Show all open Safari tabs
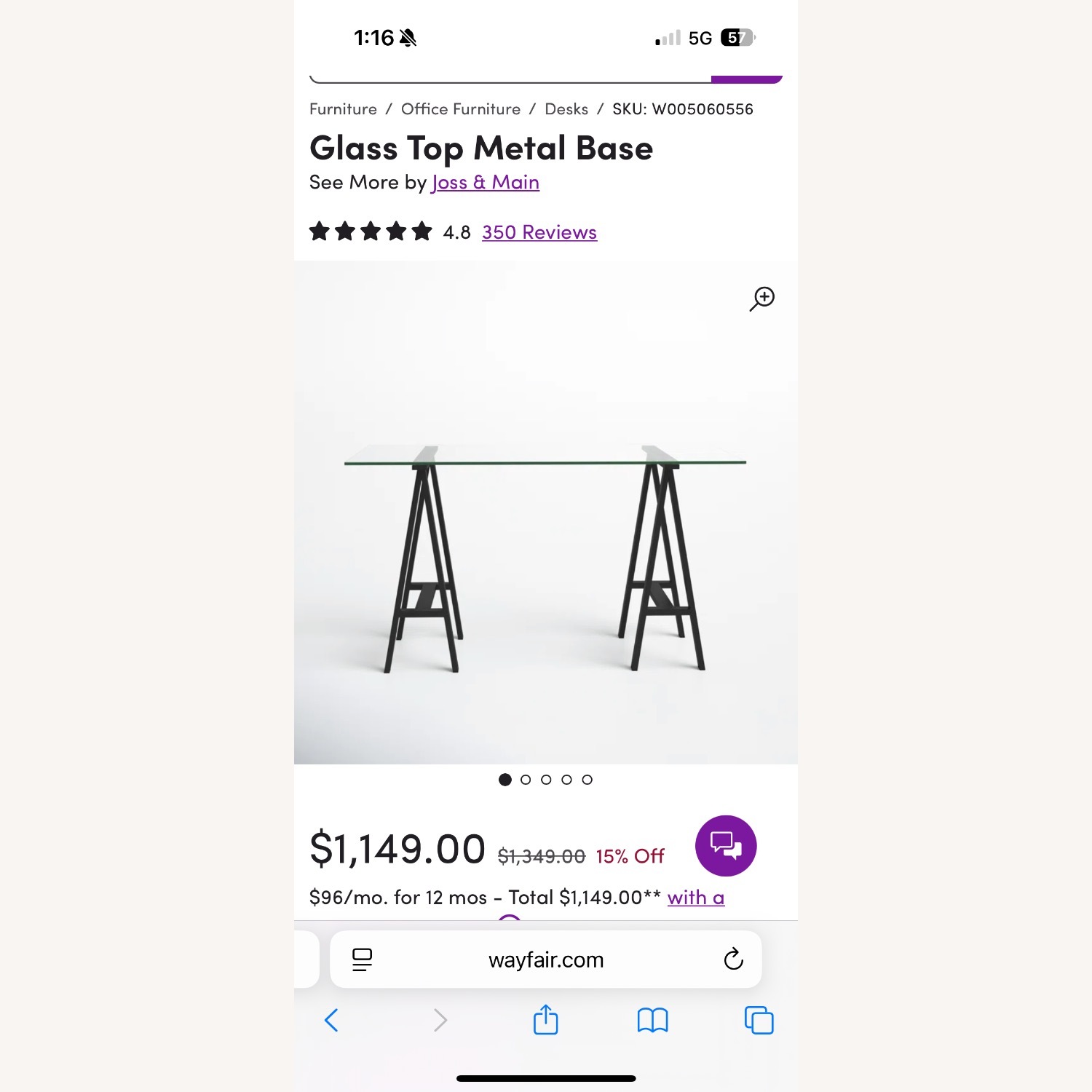This screenshot has height=1092, width=1092. 759,1020
